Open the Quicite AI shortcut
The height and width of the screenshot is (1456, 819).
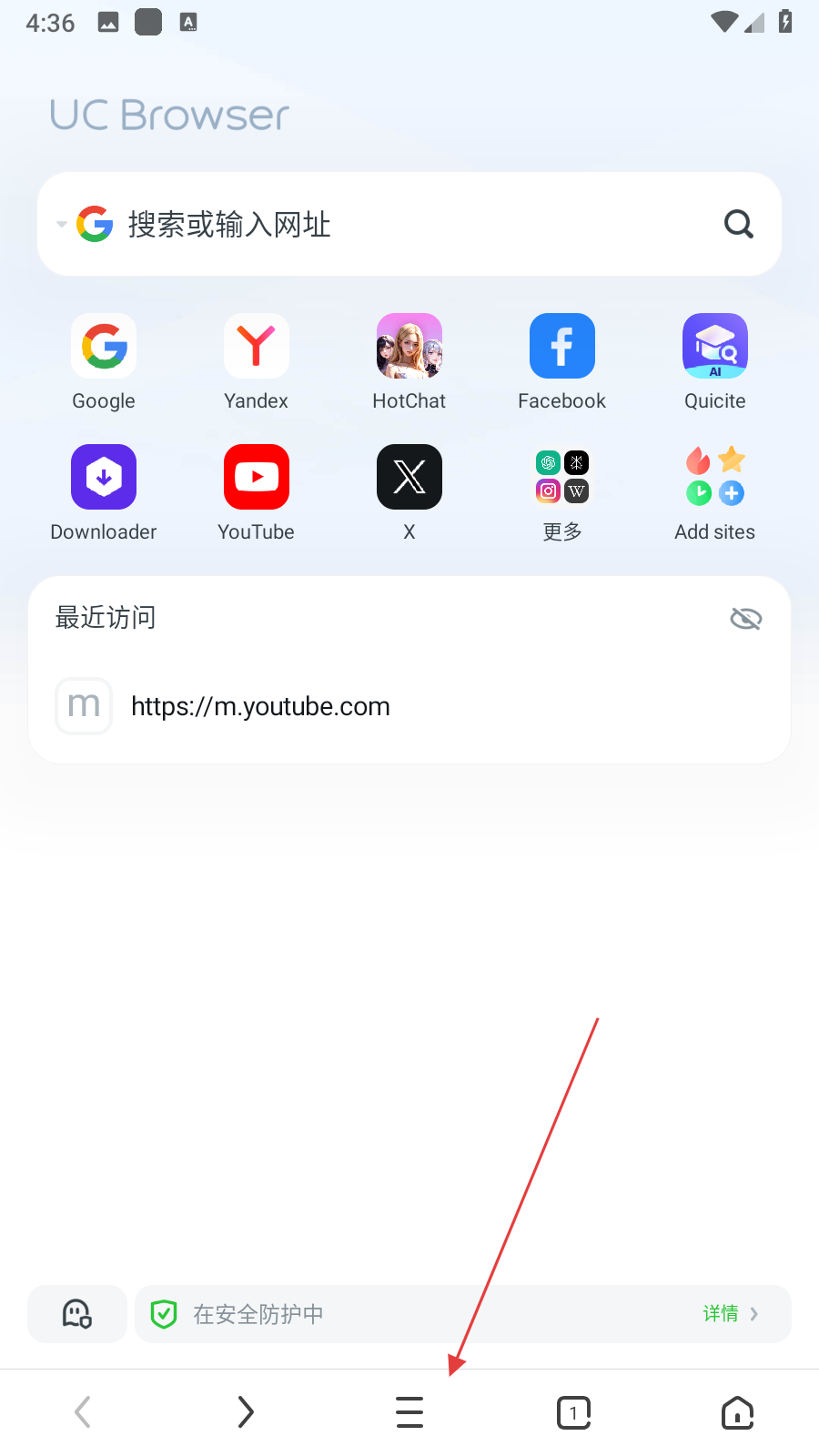click(715, 347)
